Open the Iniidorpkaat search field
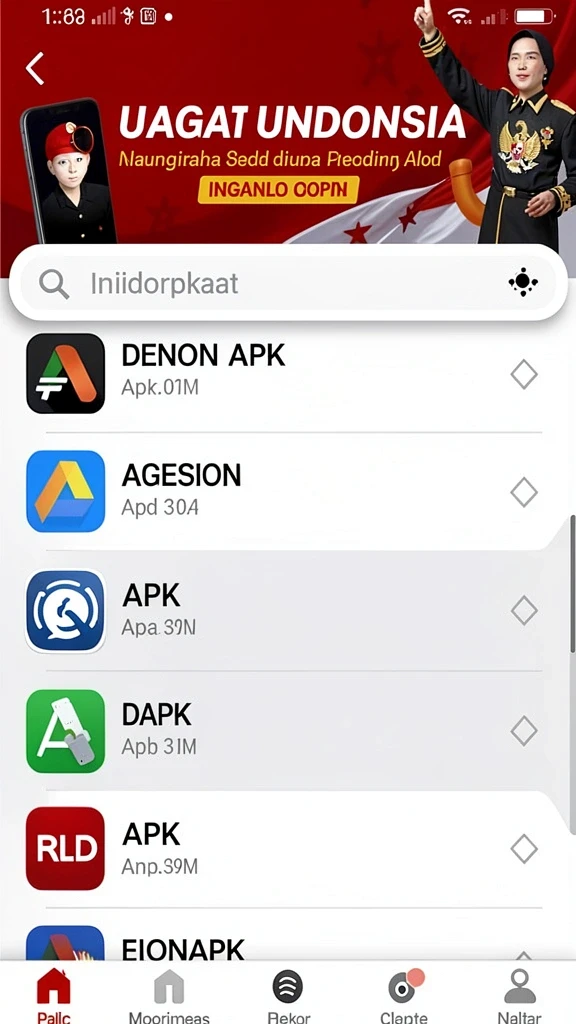The height and width of the screenshot is (1024, 576). pos(287,283)
